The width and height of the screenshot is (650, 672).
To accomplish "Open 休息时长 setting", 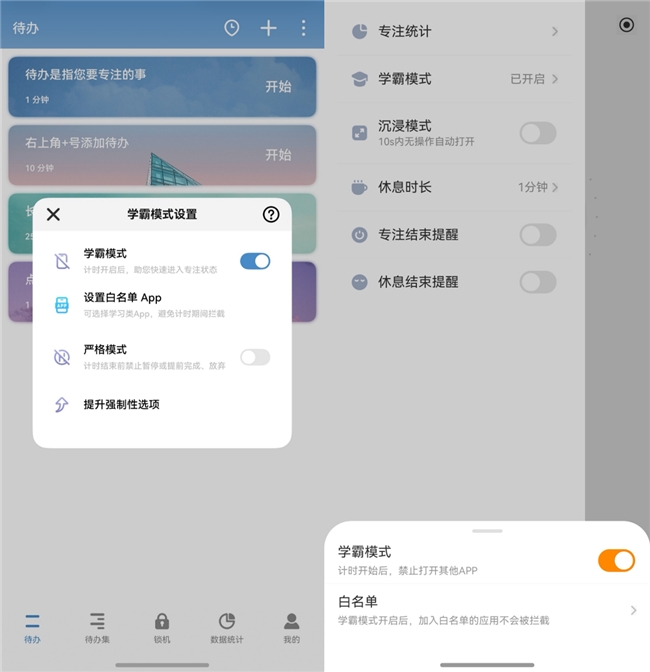I will coord(455,187).
